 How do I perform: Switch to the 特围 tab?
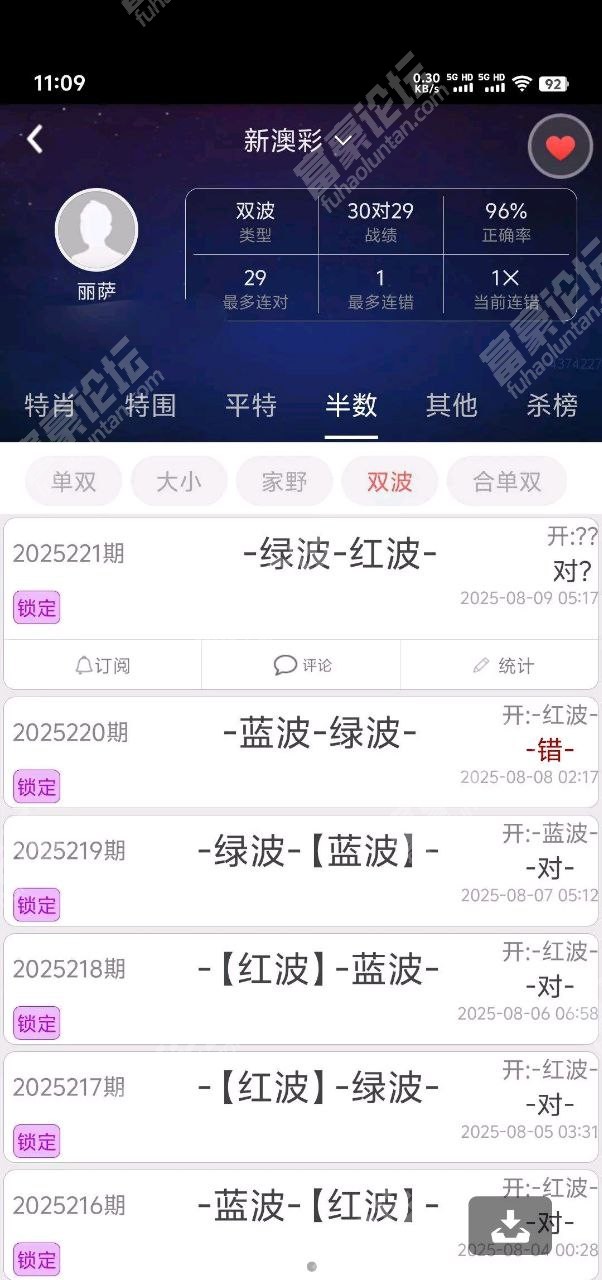click(150, 405)
